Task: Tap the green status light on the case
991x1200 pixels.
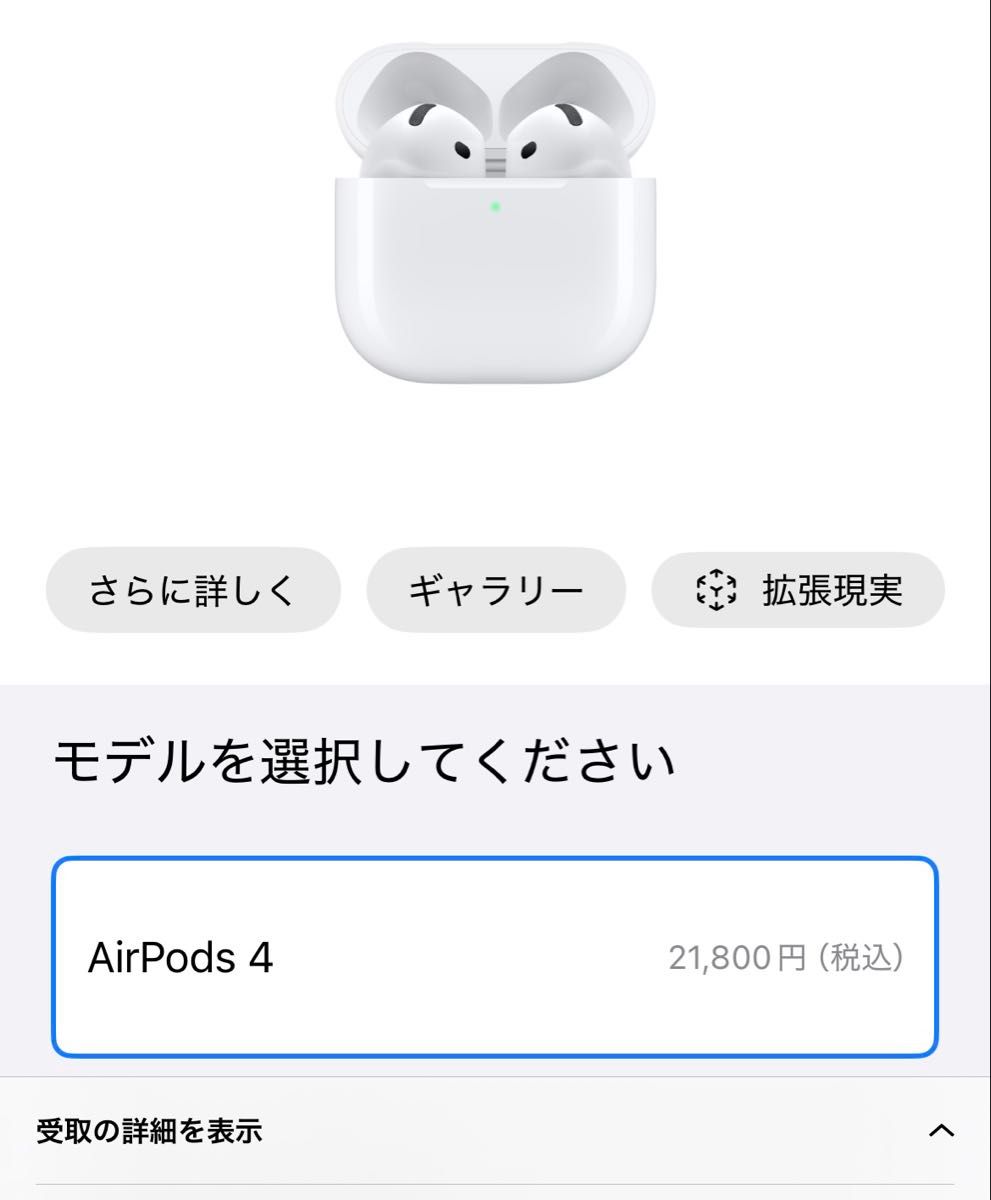Action: click(x=495, y=207)
